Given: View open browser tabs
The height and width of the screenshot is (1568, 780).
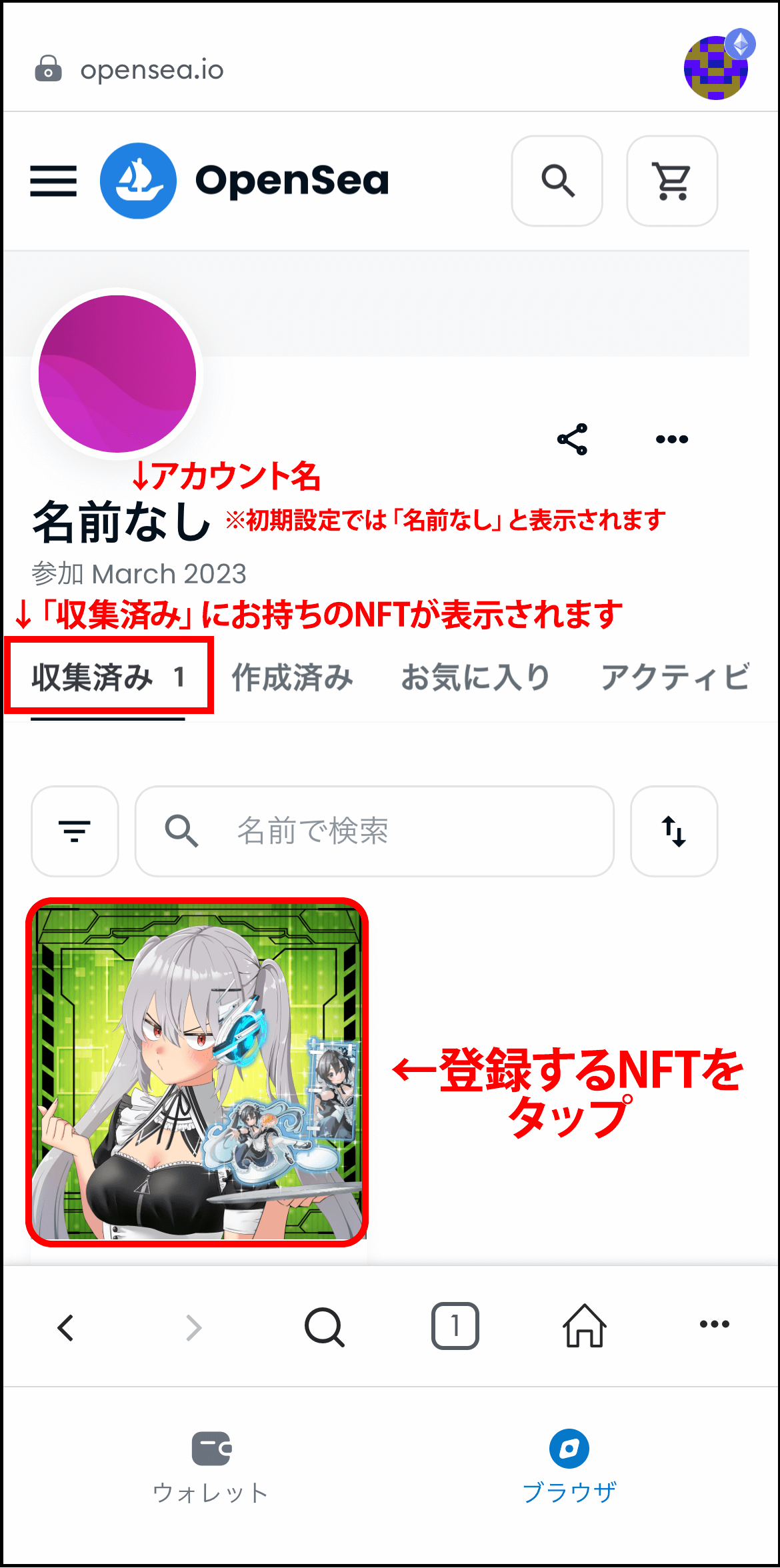Looking at the screenshot, I should pyautogui.click(x=455, y=1326).
